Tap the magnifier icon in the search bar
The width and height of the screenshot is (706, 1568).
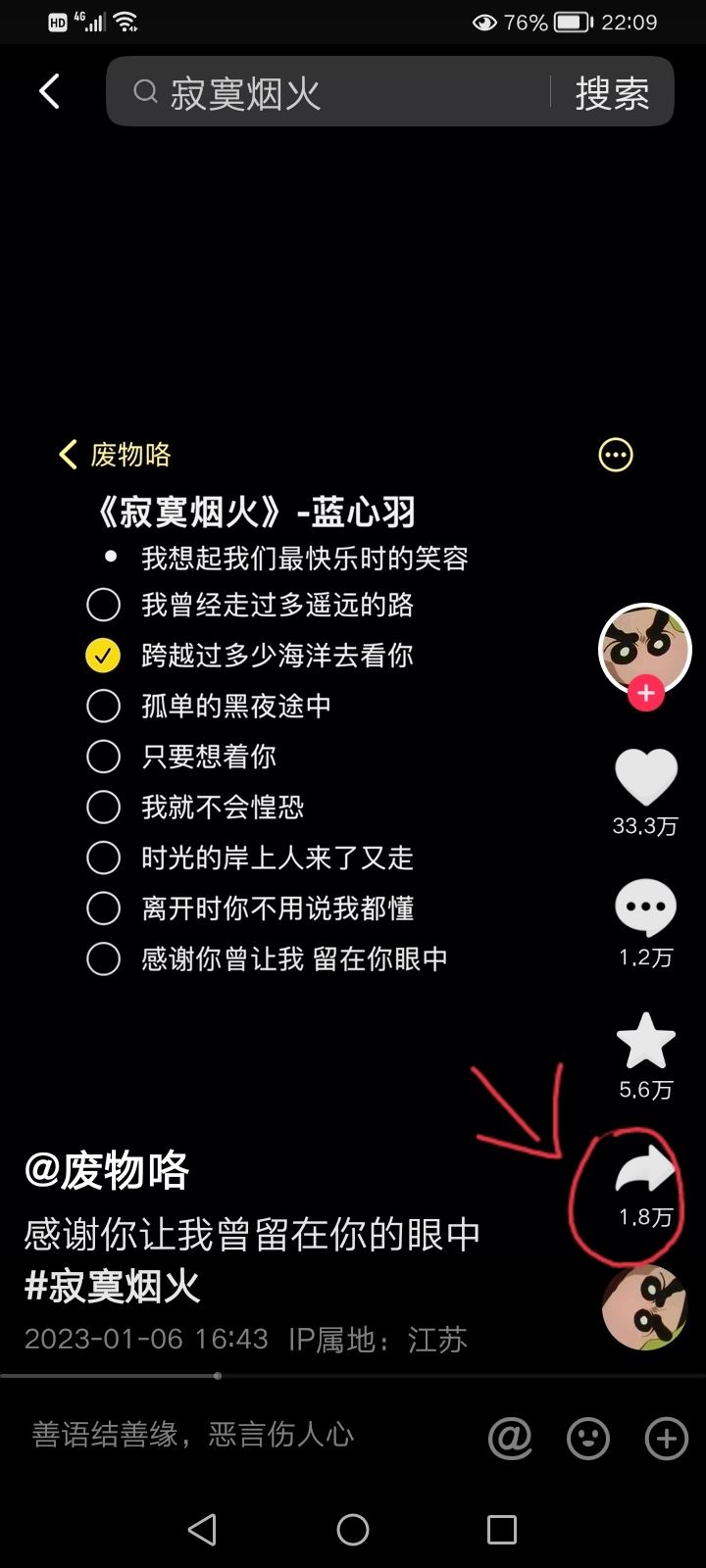(145, 91)
